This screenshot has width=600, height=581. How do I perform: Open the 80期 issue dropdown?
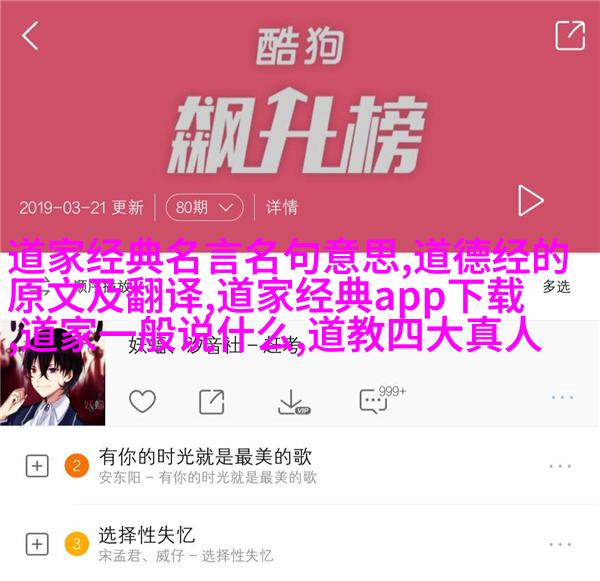point(204,208)
